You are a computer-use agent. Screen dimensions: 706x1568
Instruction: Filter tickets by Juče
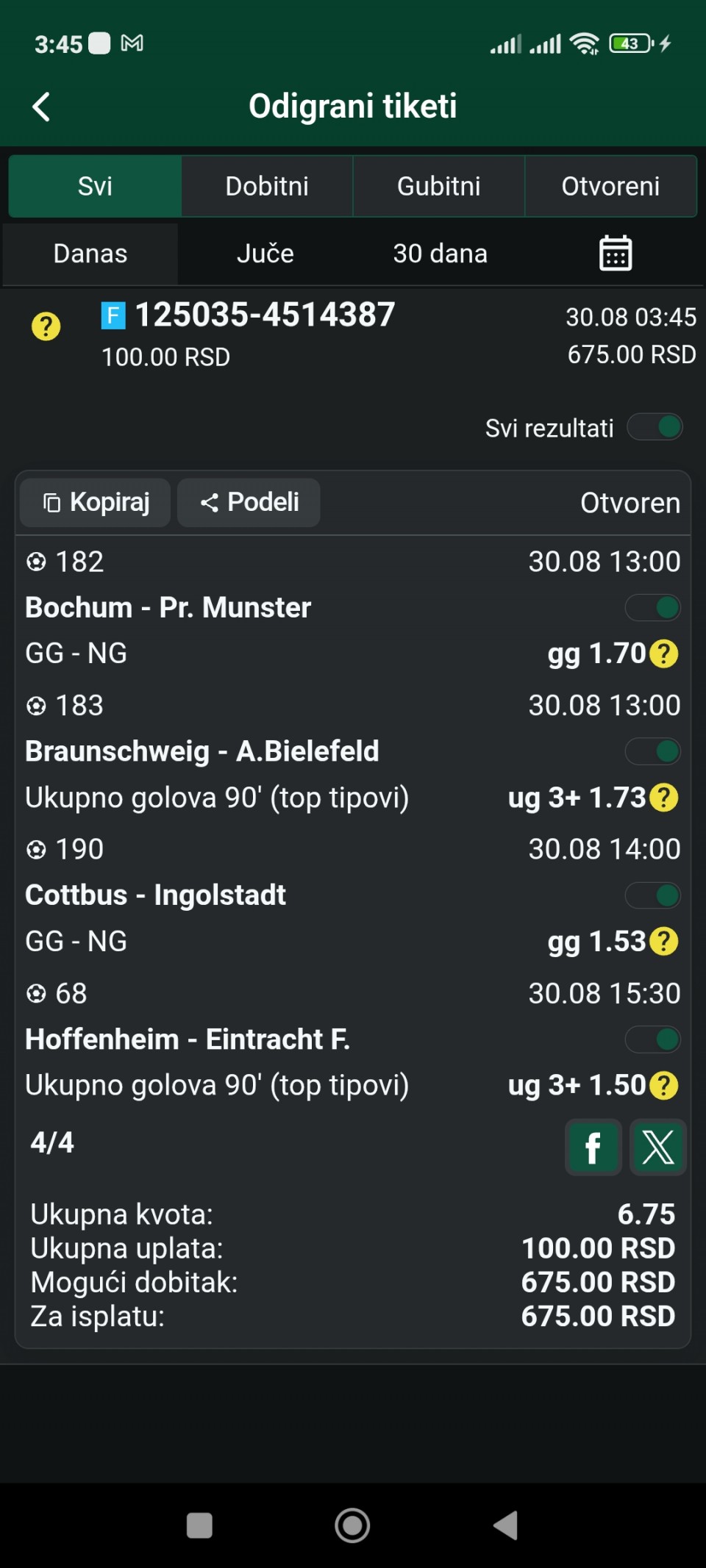[265, 254]
